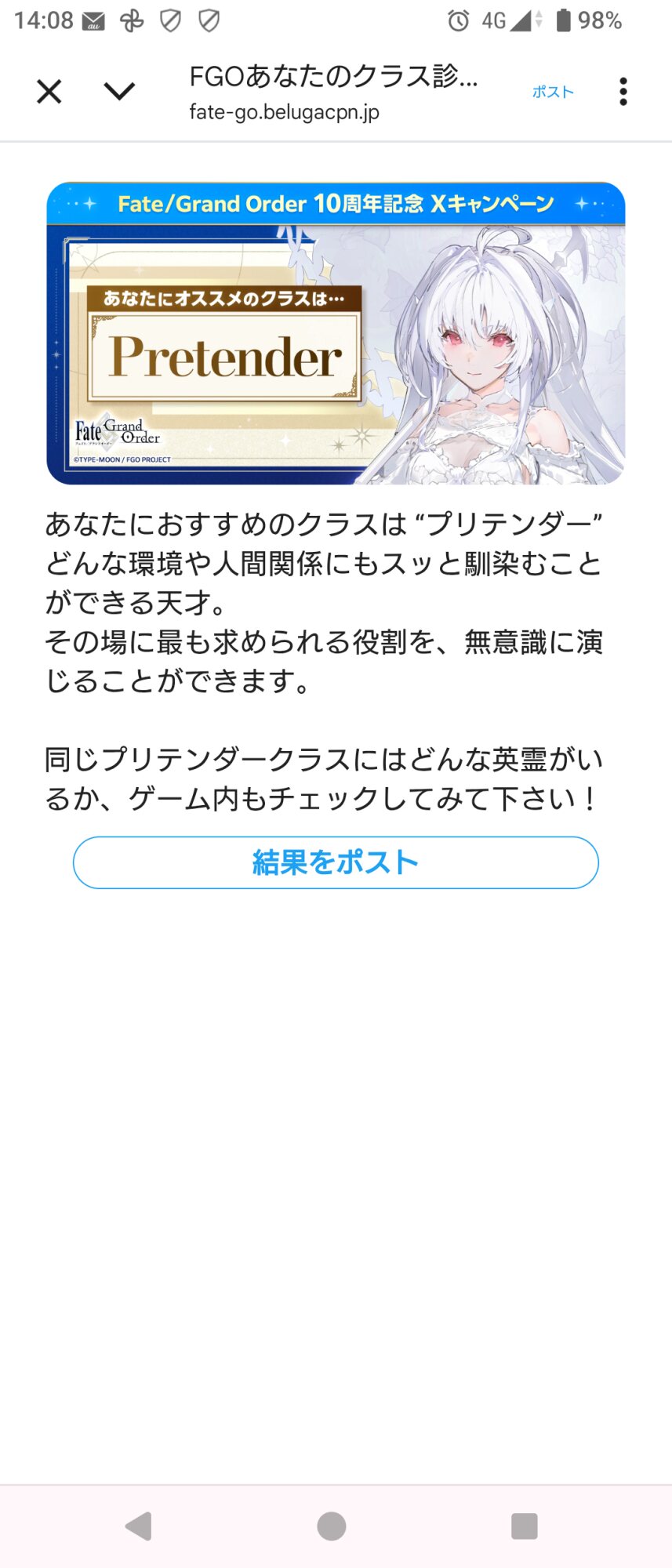Open the browser overflow menu

point(623,92)
